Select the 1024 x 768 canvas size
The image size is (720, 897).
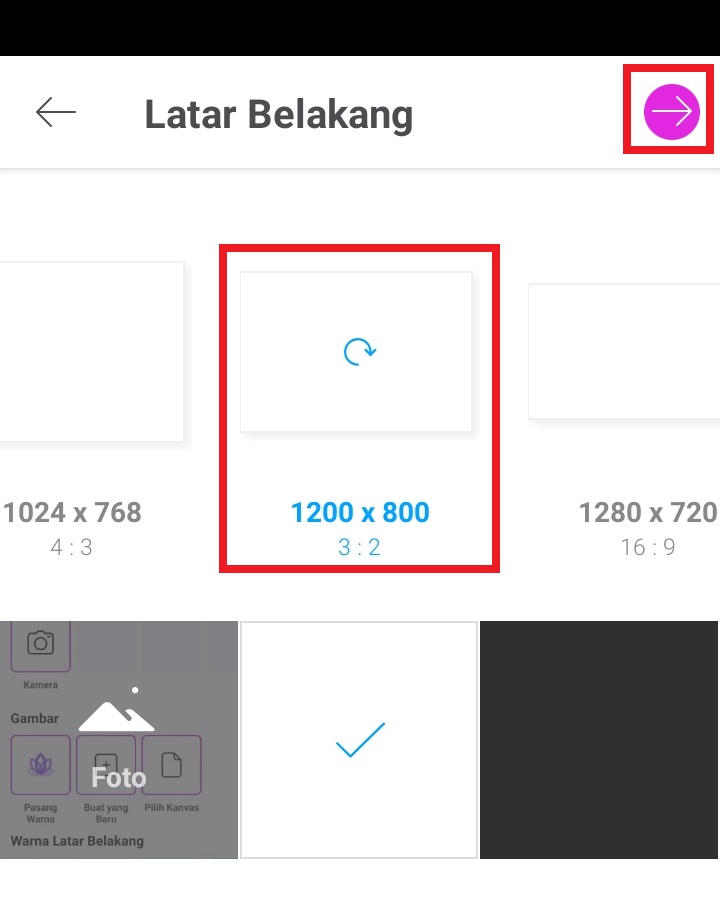(90, 352)
